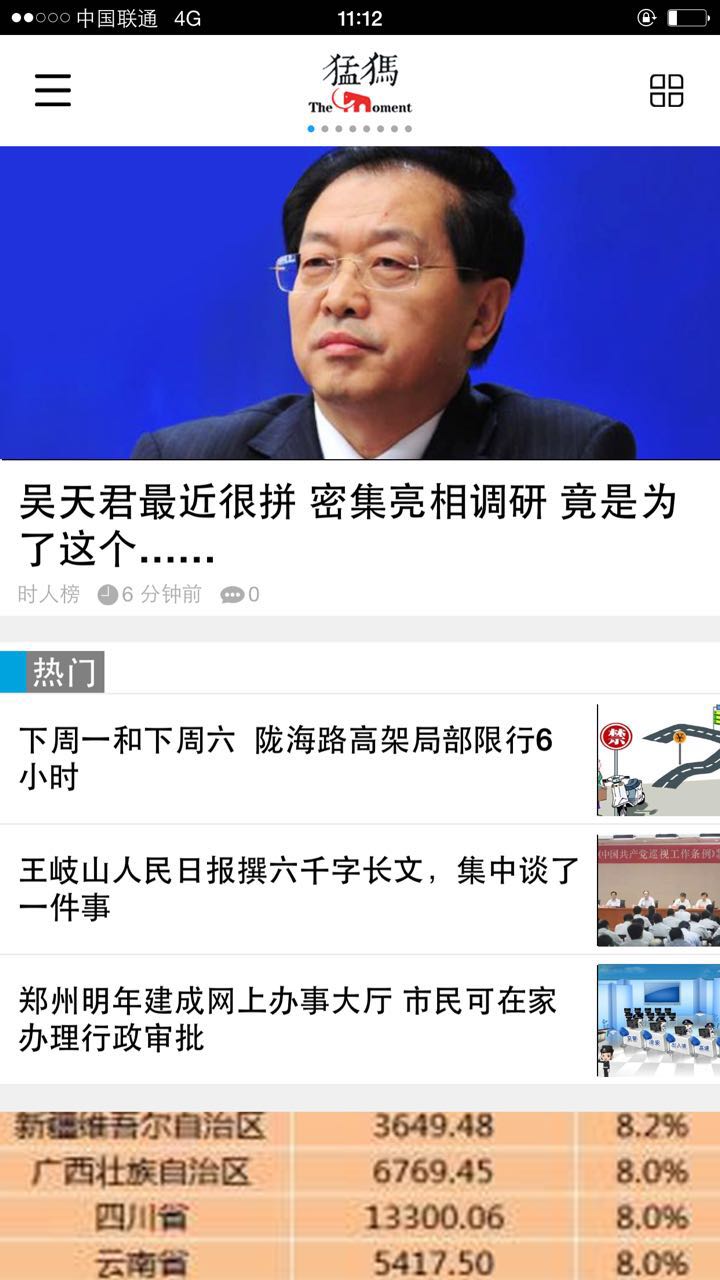The height and width of the screenshot is (1280, 720).
Task: Tap the last gray pagination dot
Action: click(x=408, y=128)
